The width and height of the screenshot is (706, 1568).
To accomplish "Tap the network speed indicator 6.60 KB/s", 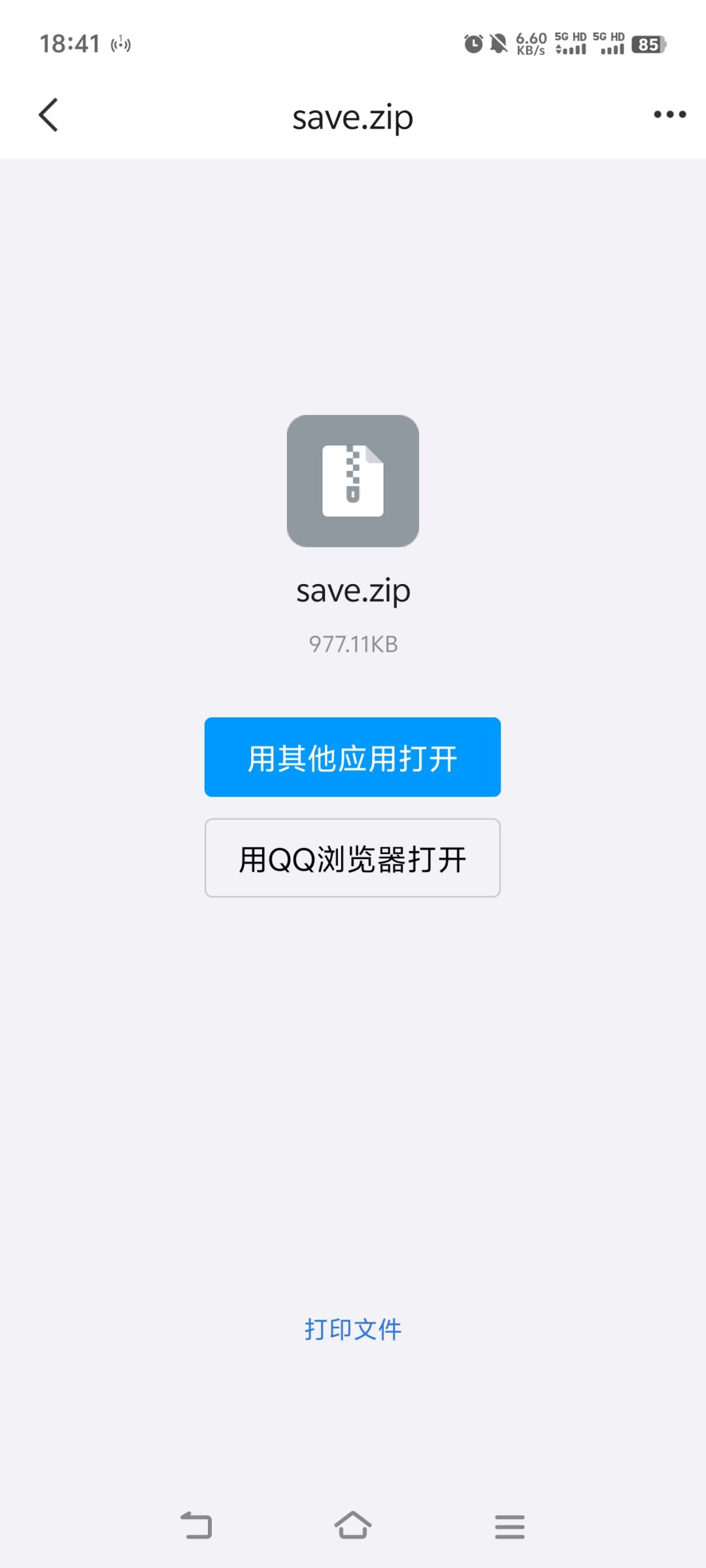I will (529, 44).
